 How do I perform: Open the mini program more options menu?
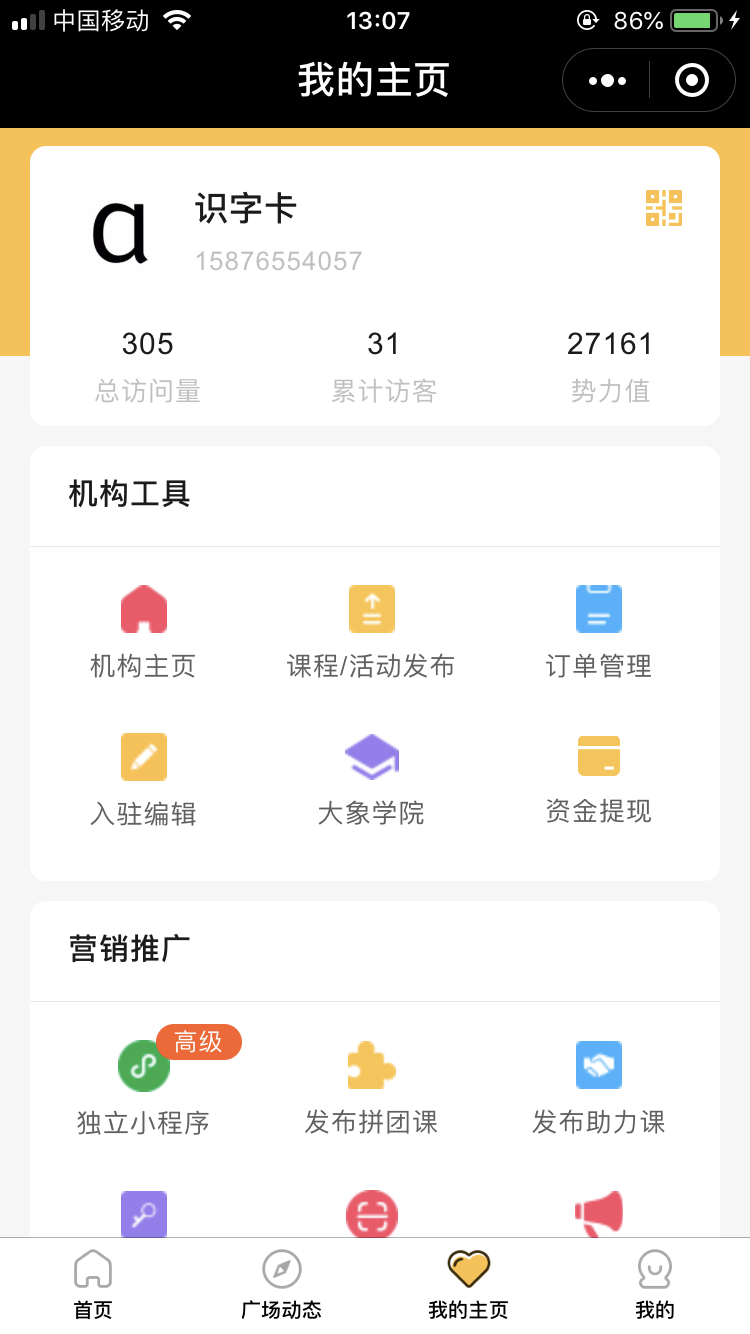pyautogui.click(x=608, y=80)
